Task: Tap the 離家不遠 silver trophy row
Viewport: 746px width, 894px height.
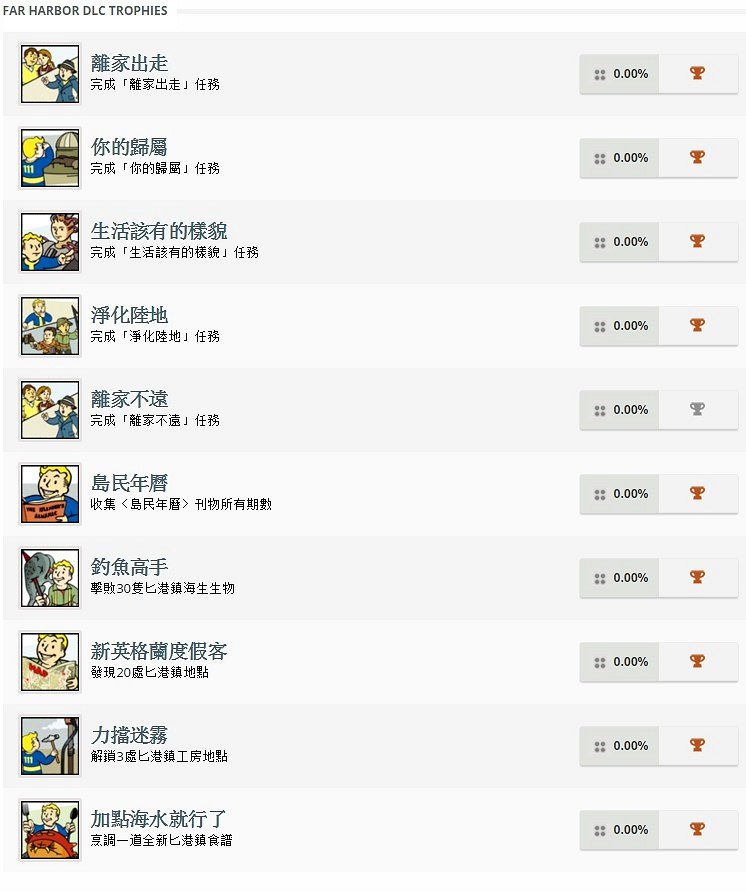Action: 130,400
